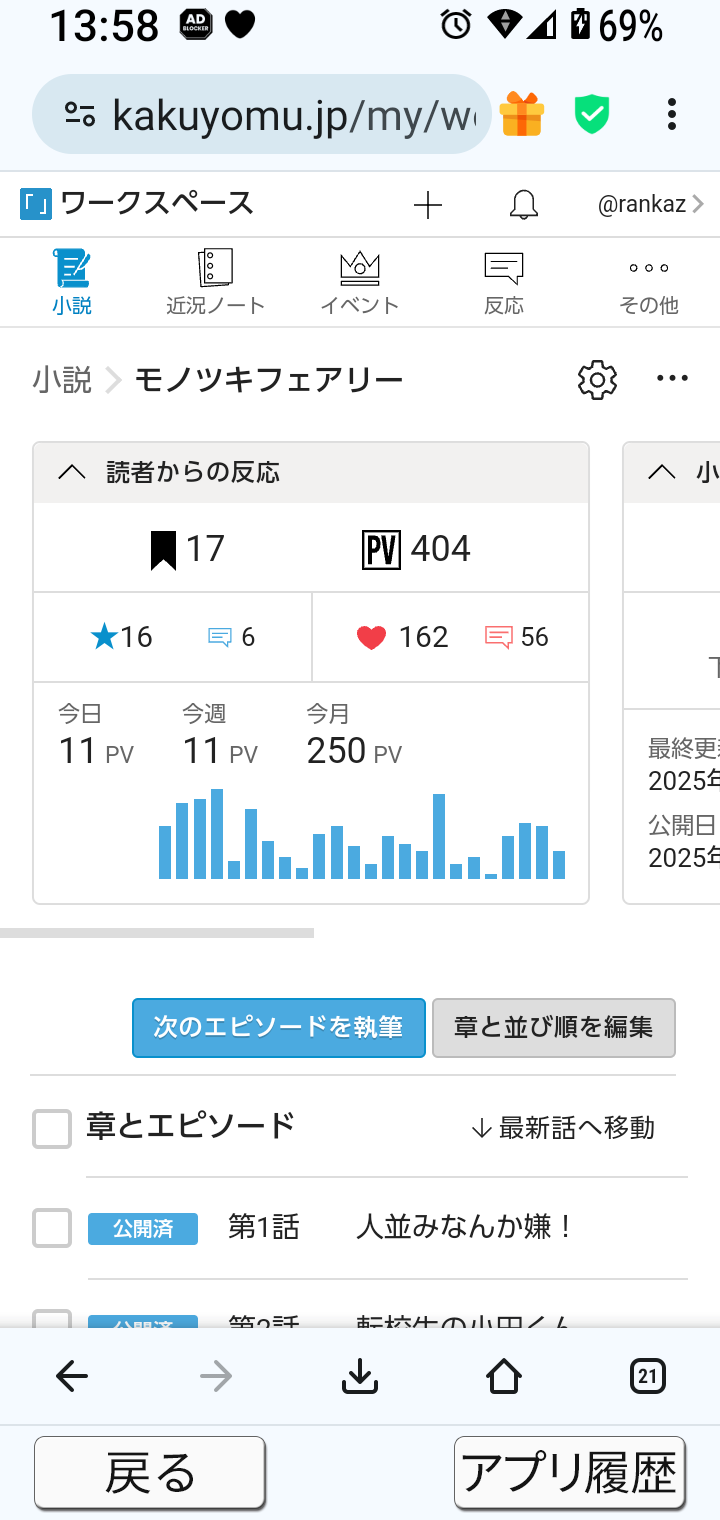
Task: Tap 次のエピソードを執筆 button
Action: 279,1027
